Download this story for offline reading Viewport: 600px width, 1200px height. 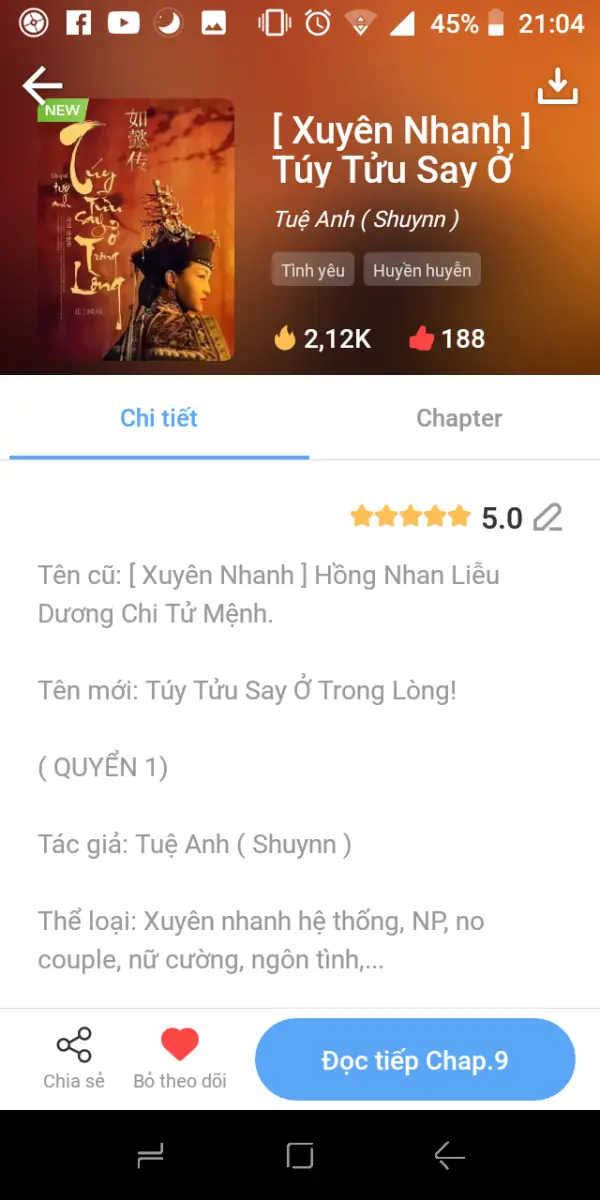coord(558,86)
